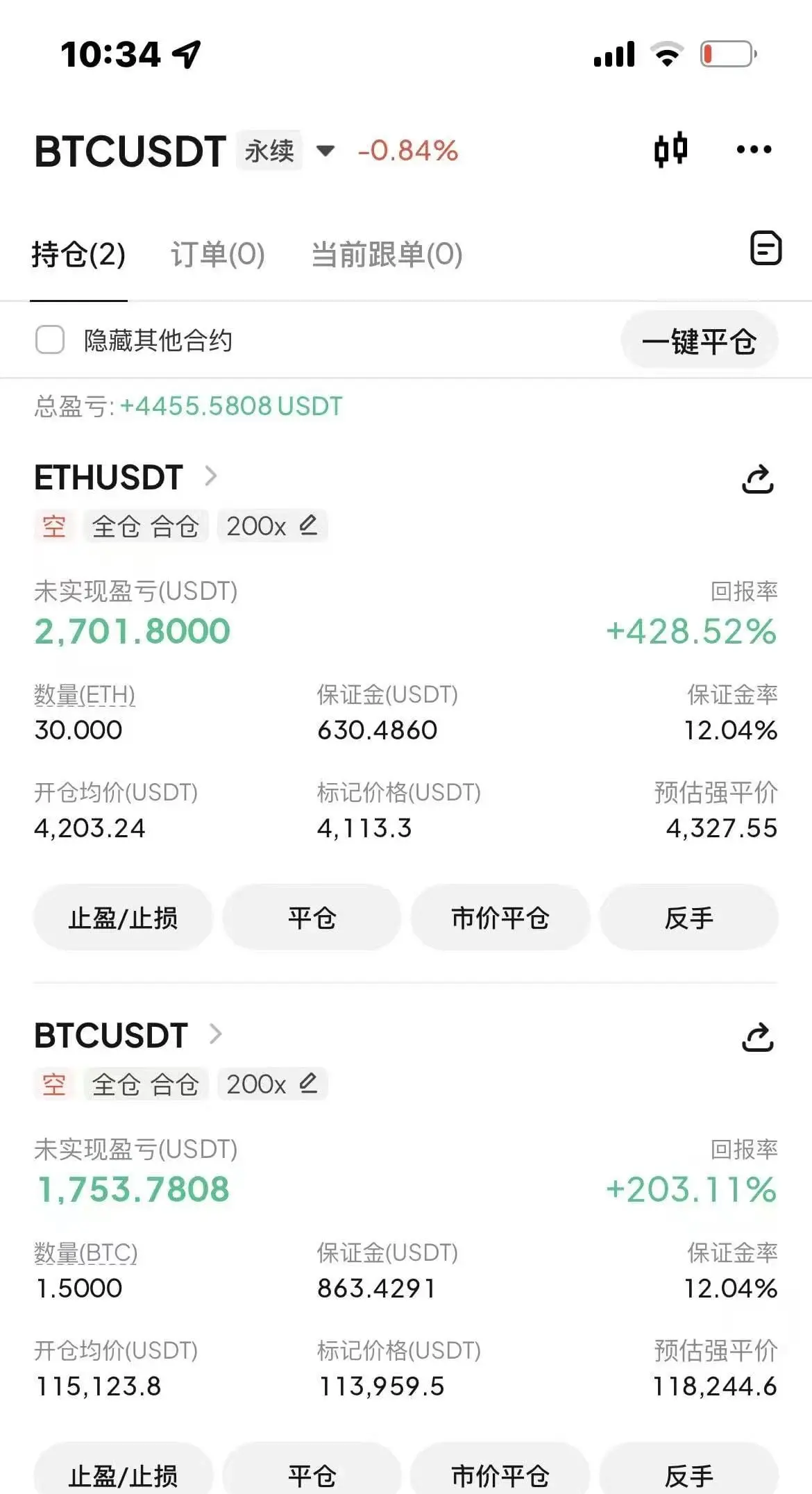Switch to the 订单(0) tab

tap(218, 254)
